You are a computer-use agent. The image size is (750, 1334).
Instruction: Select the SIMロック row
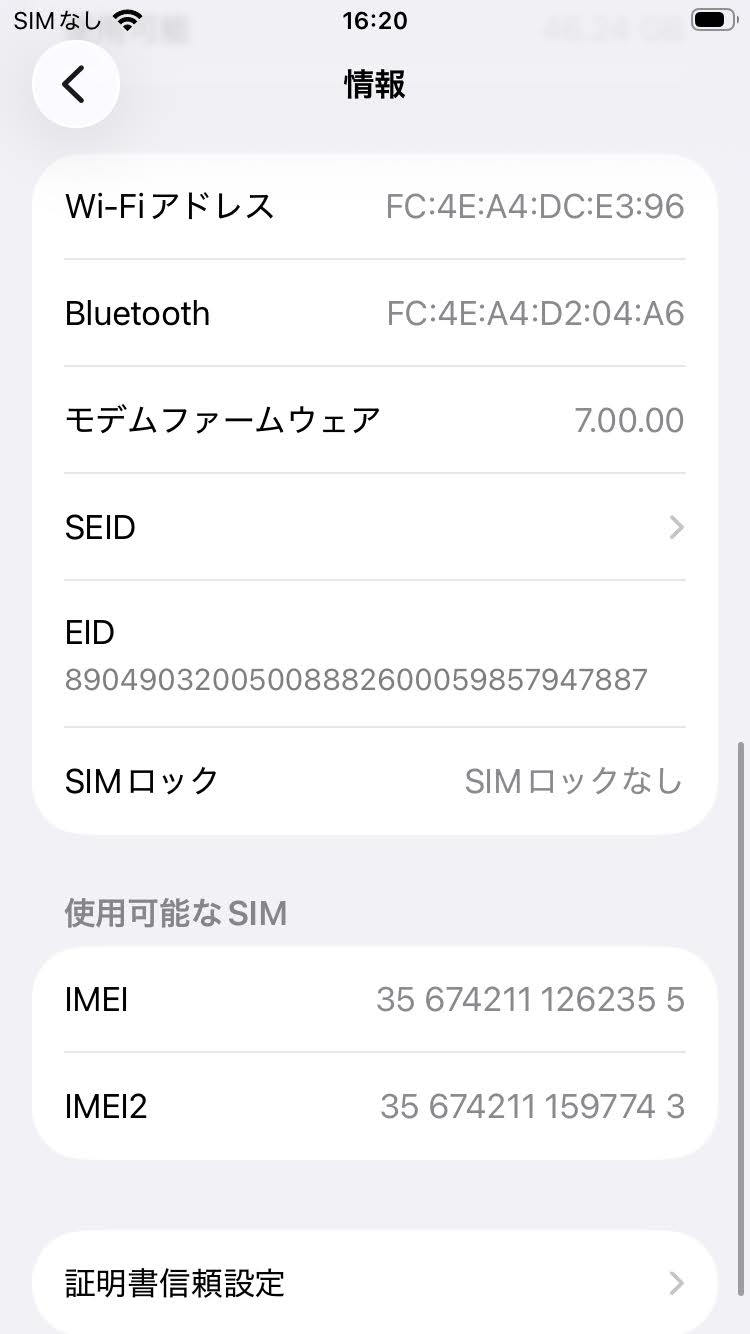(375, 781)
